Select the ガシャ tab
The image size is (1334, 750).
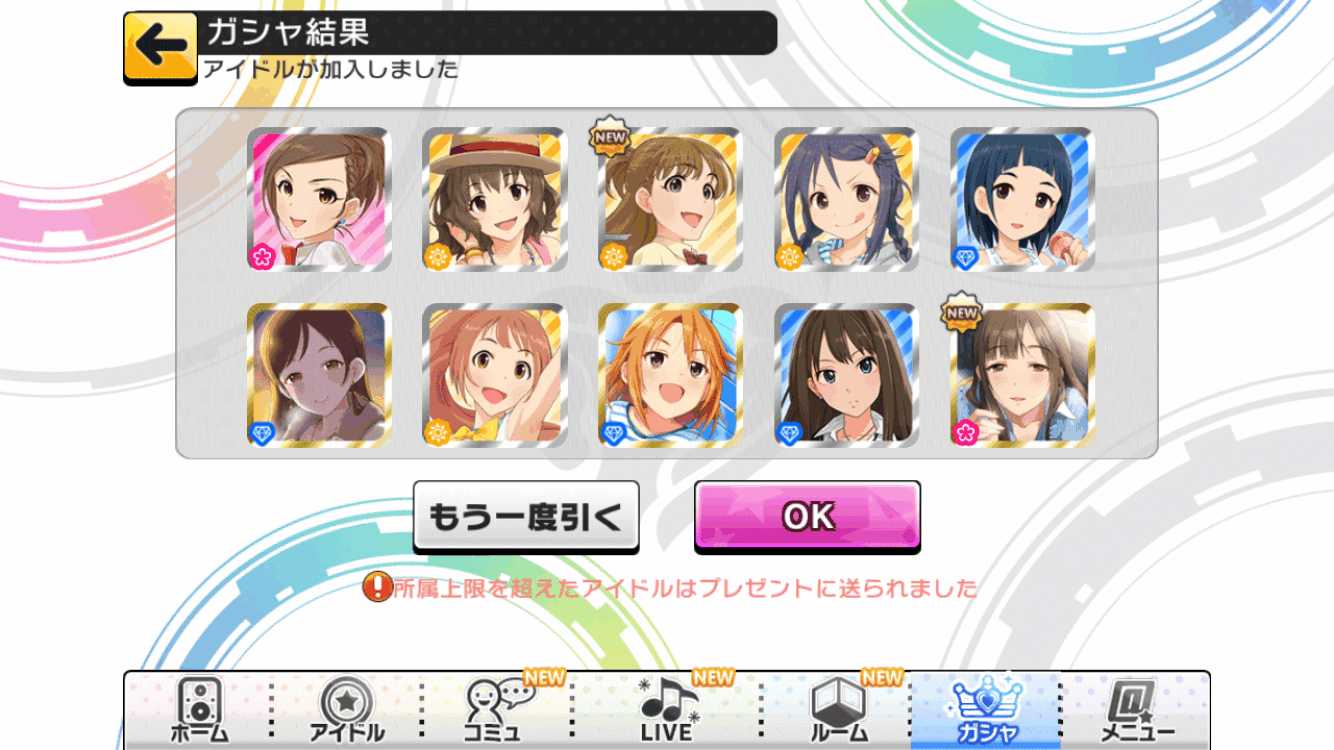(985, 709)
